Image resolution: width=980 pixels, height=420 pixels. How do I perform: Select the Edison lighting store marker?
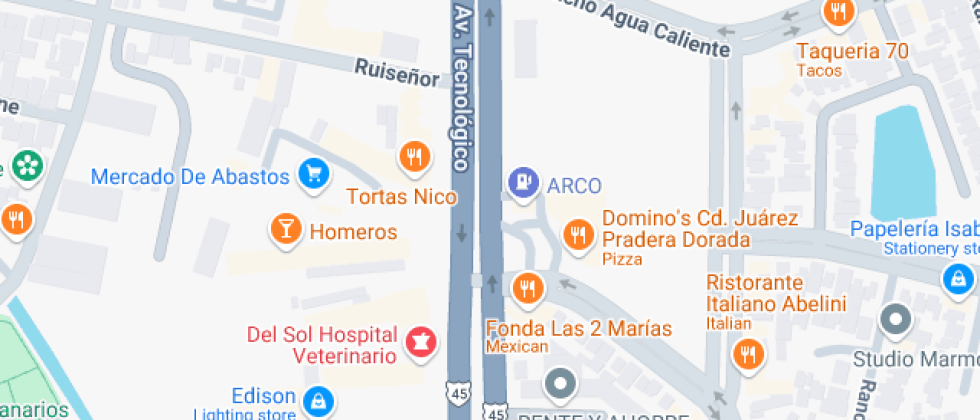point(318,401)
